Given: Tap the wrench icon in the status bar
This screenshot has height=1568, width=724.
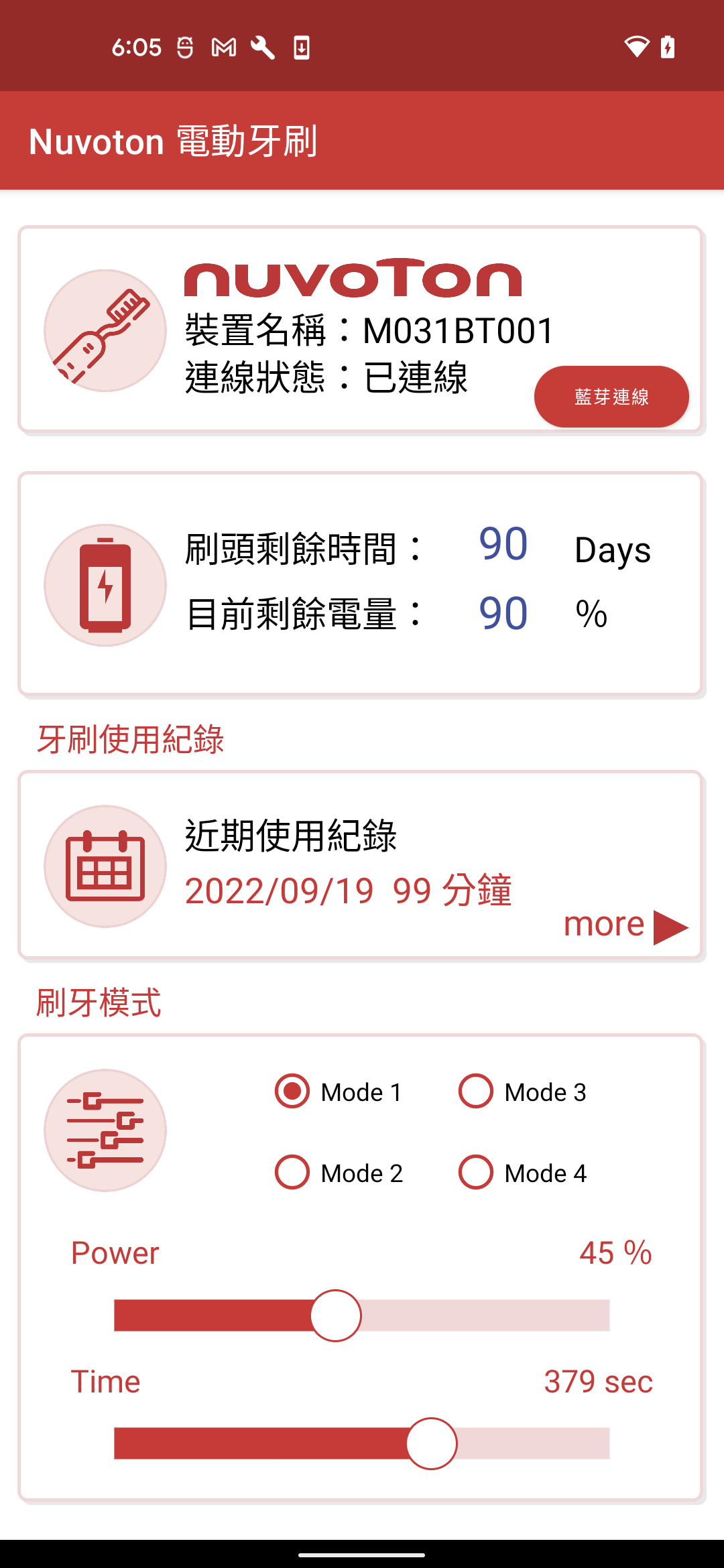Looking at the screenshot, I should click(263, 46).
